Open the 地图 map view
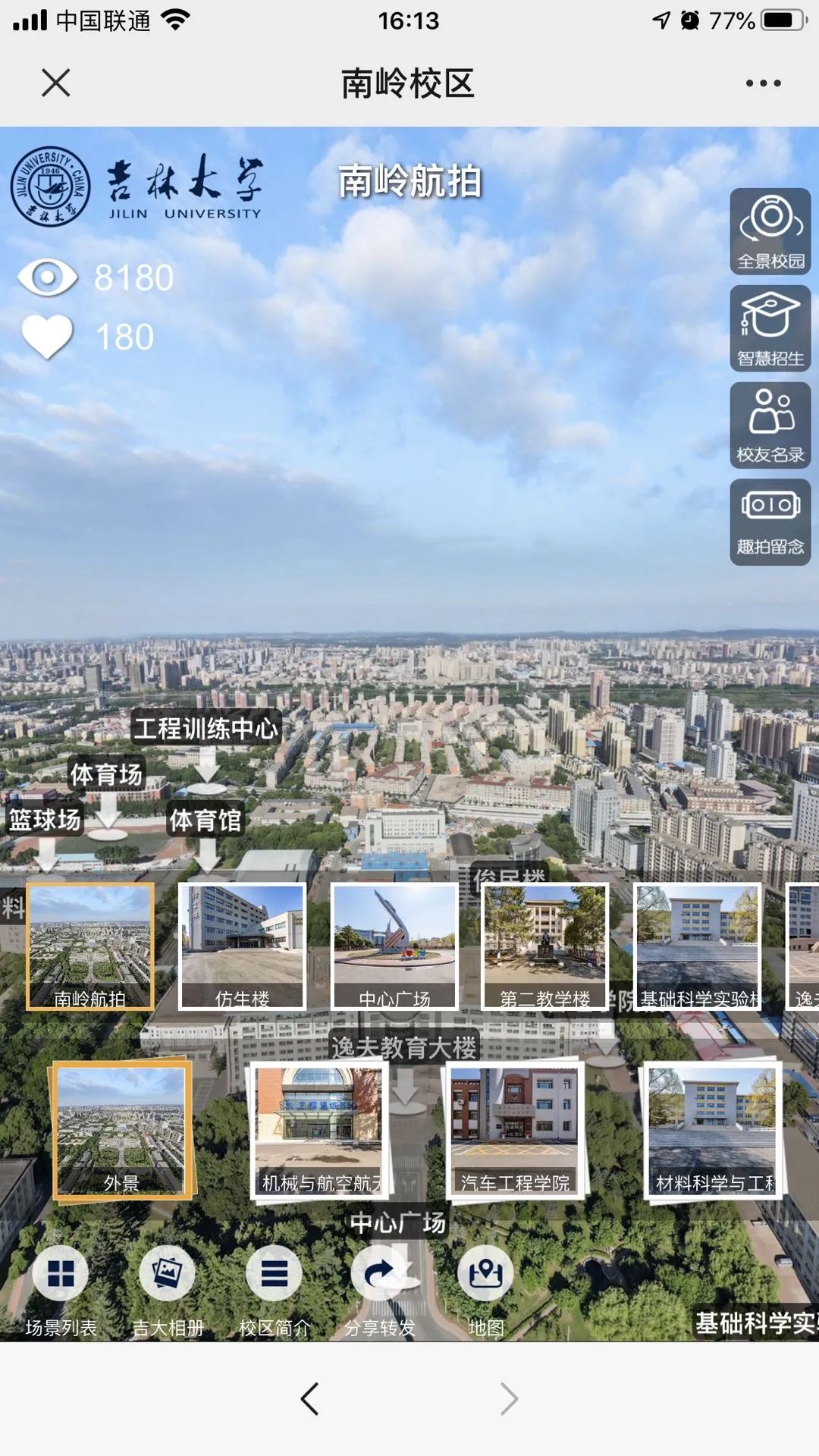The width and height of the screenshot is (819, 1456). pos(486,1276)
